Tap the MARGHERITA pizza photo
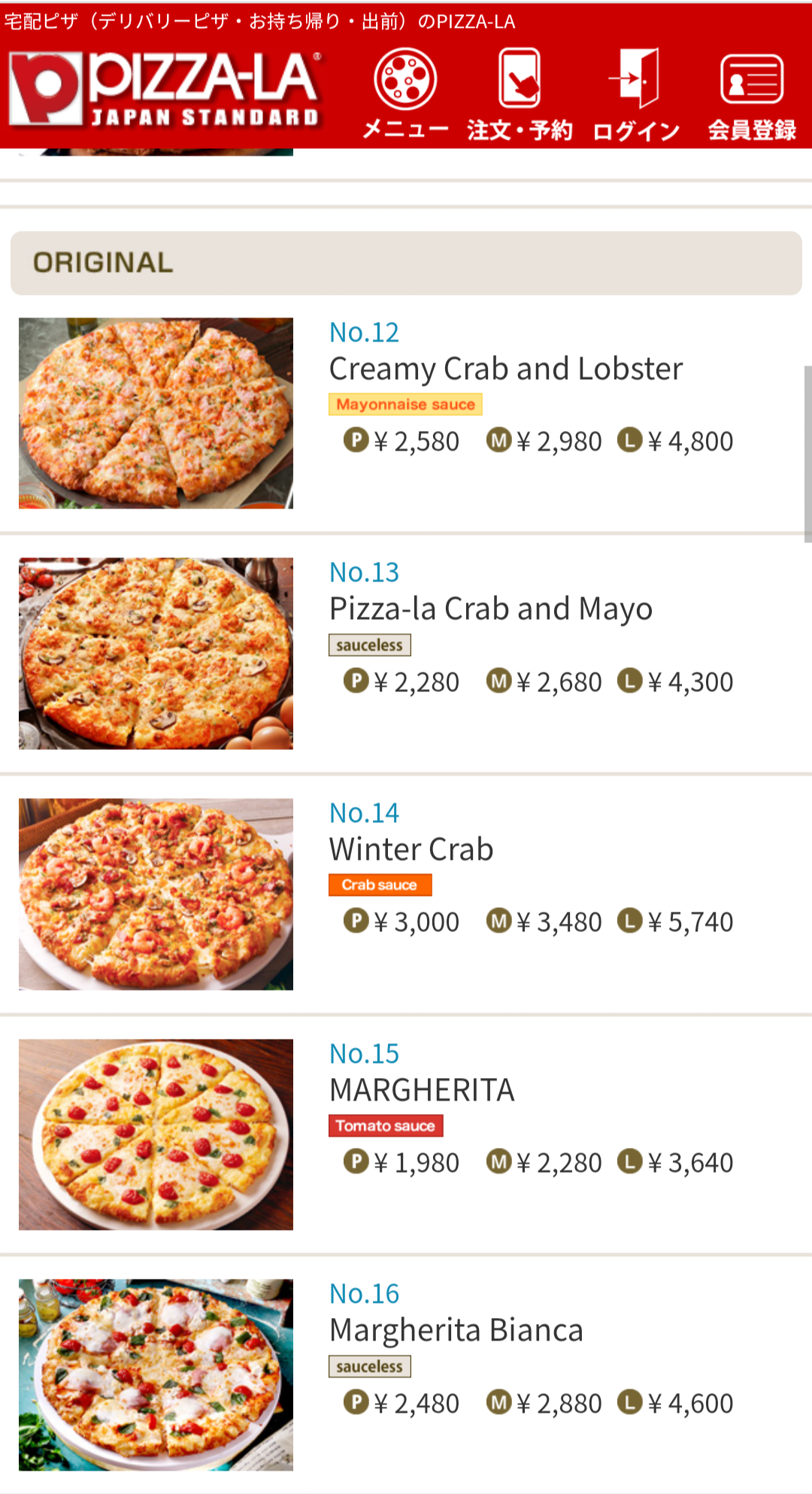Screen dimensions: 812x1494 pos(156,1134)
